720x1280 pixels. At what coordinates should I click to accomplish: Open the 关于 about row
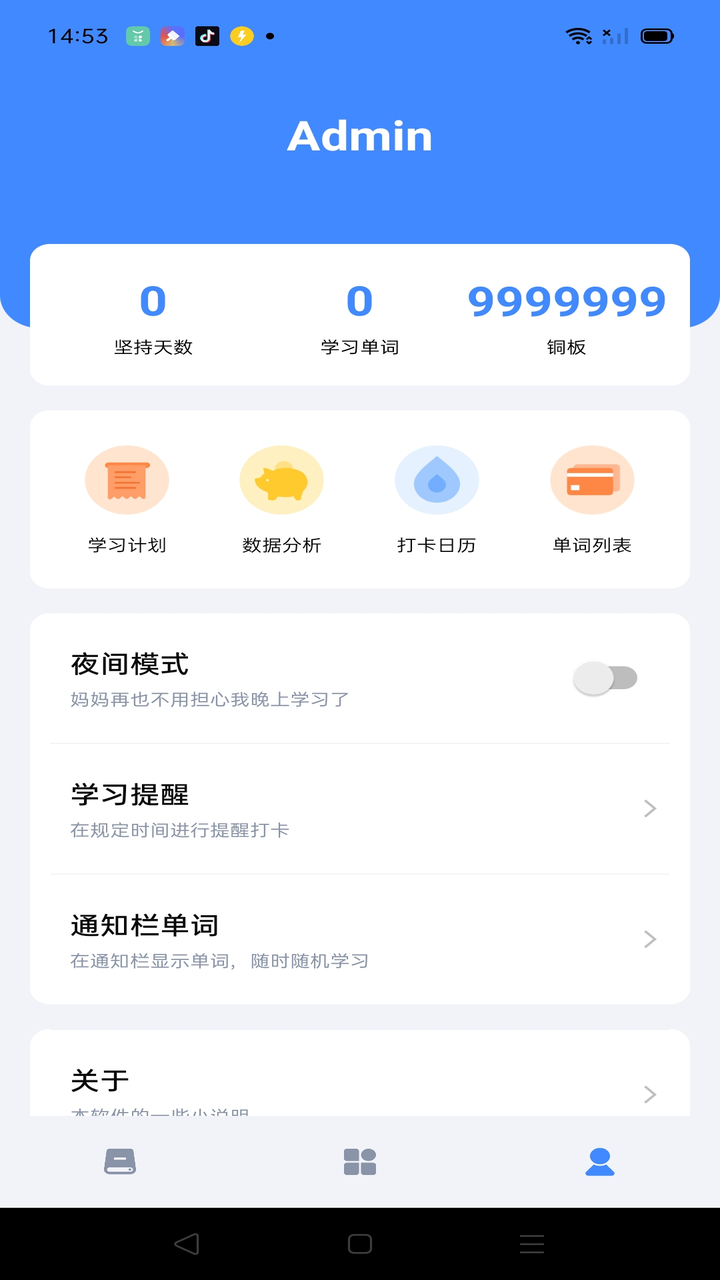click(360, 1090)
